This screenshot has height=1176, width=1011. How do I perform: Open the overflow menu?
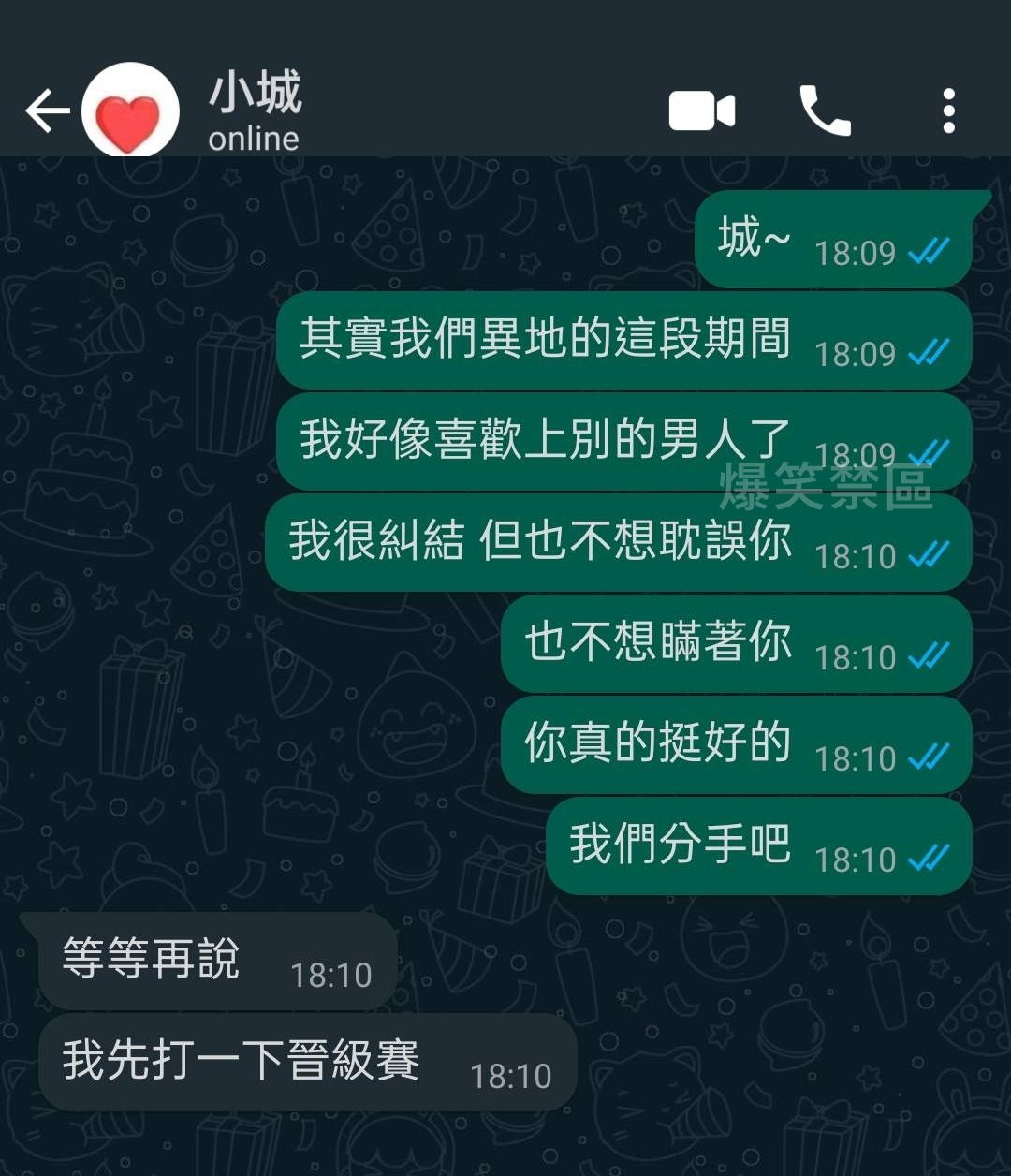948,111
